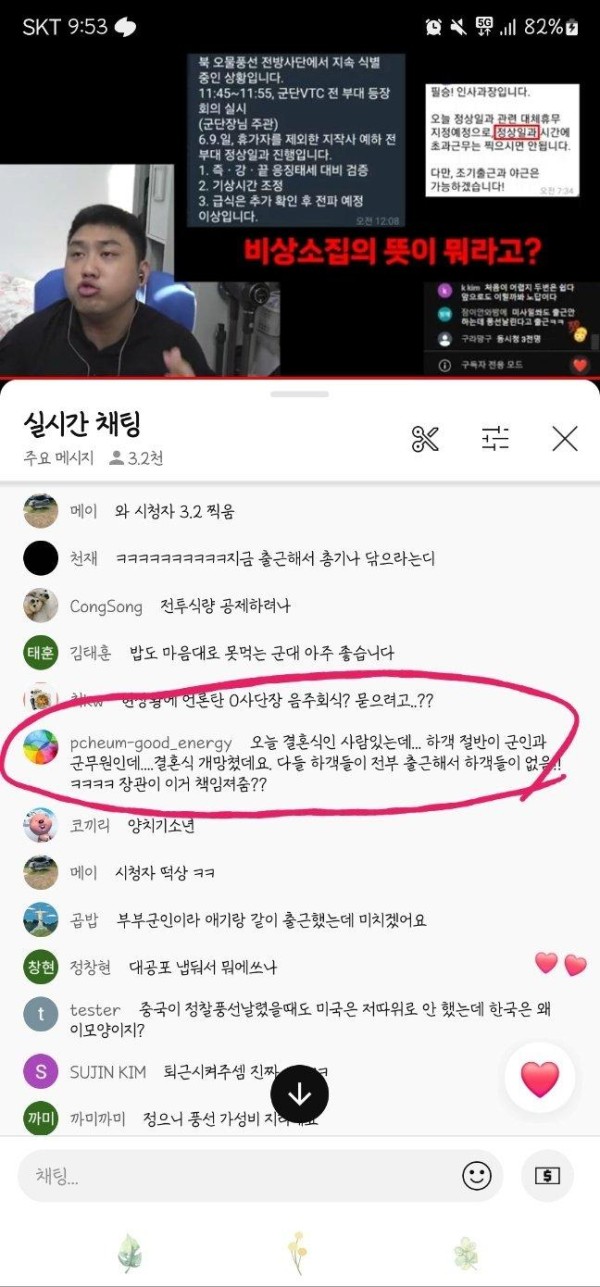This screenshot has height=1287, width=600.
Task: Jump to the latest messages with down arrow
Action: point(300,1092)
